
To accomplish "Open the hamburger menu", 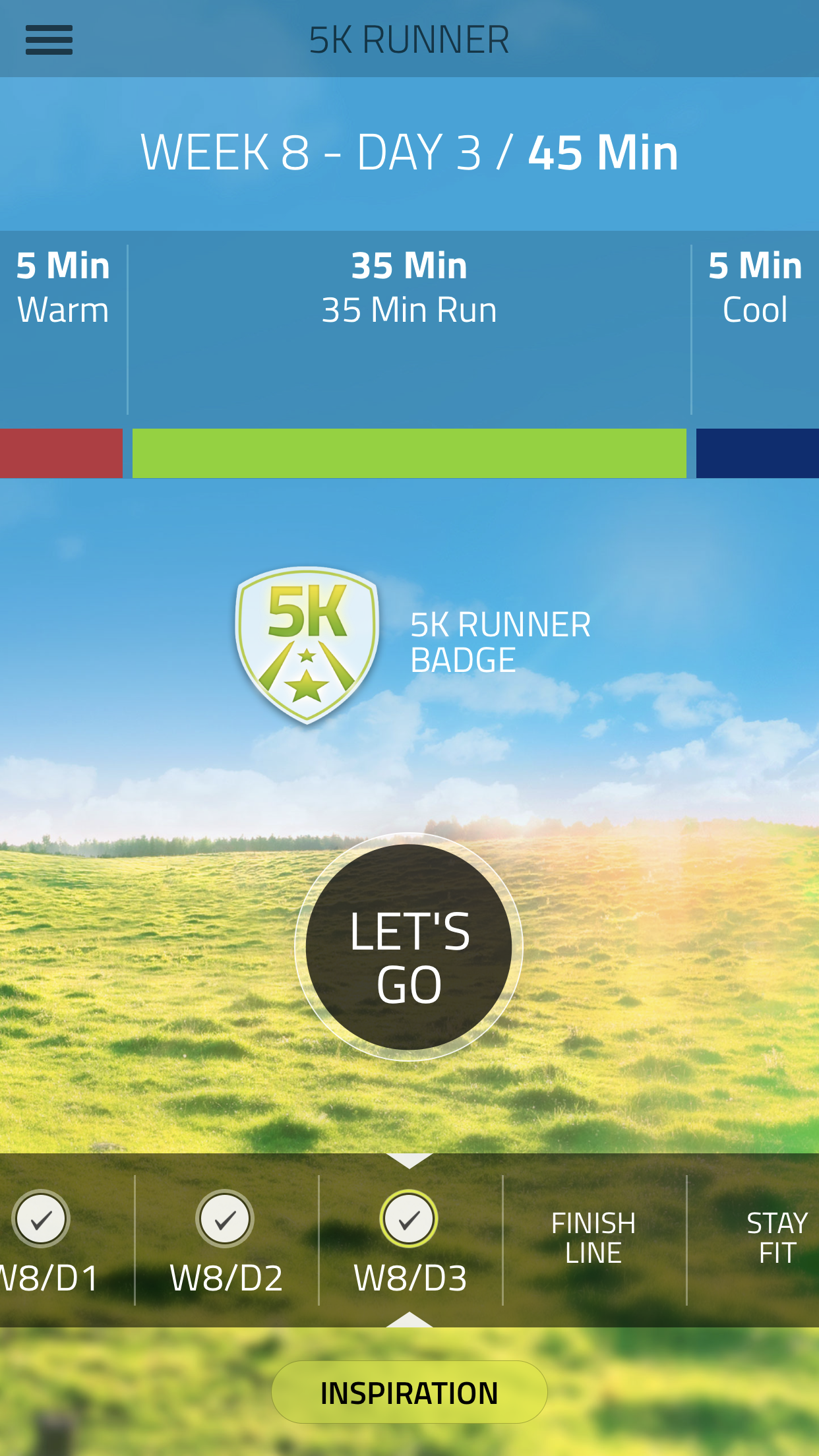I will point(49,40).
